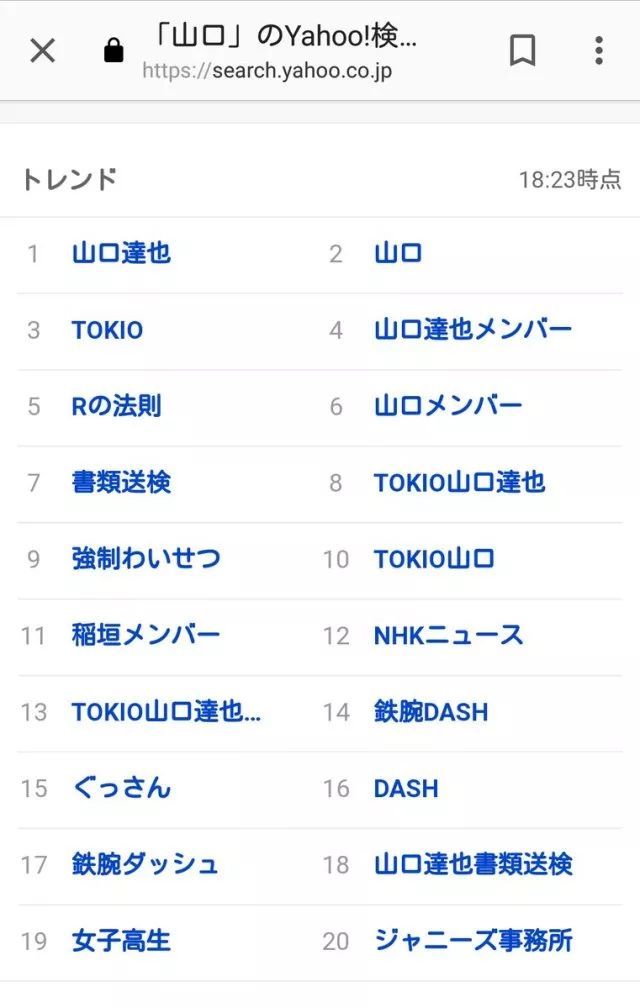Select trend number 3 TOKIO
The width and height of the screenshot is (640, 1008).
point(107,330)
